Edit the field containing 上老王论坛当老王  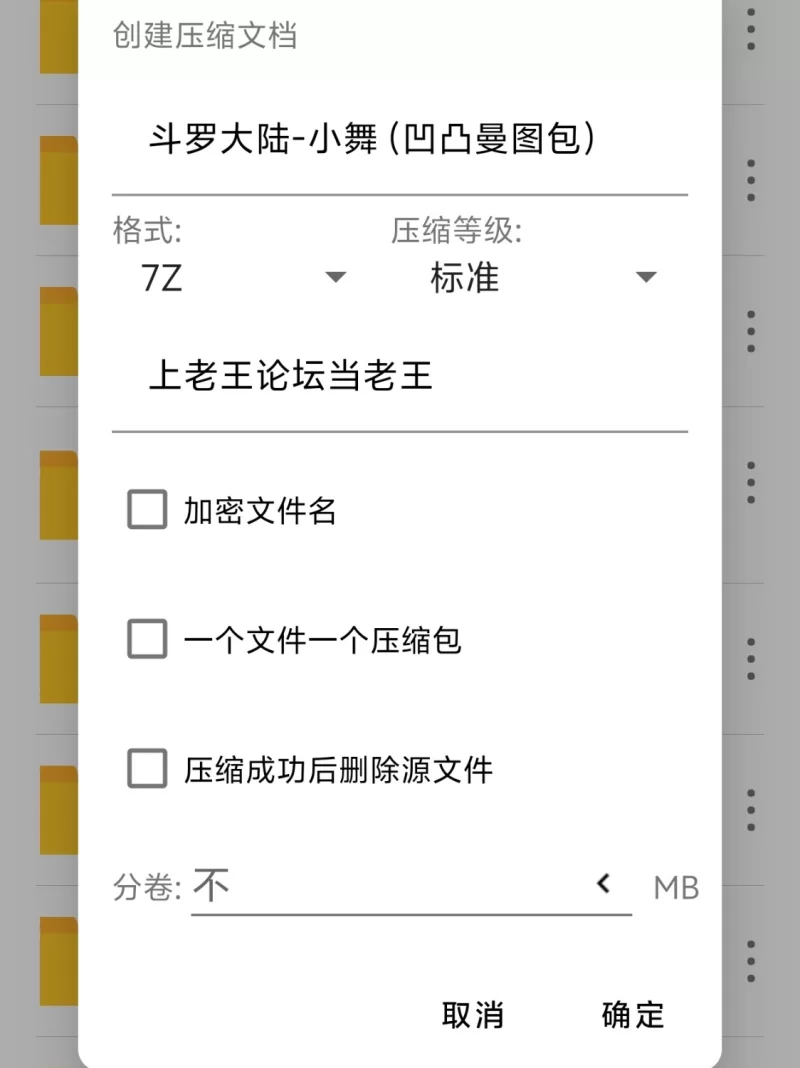(x=398, y=377)
